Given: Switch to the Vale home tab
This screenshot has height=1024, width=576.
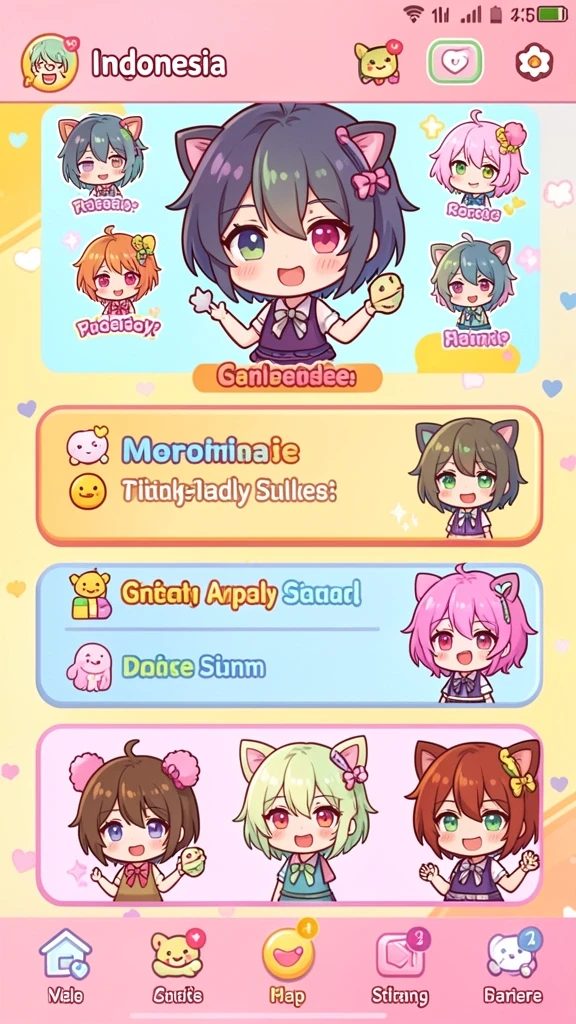Looking at the screenshot, I should pos(65,967).
